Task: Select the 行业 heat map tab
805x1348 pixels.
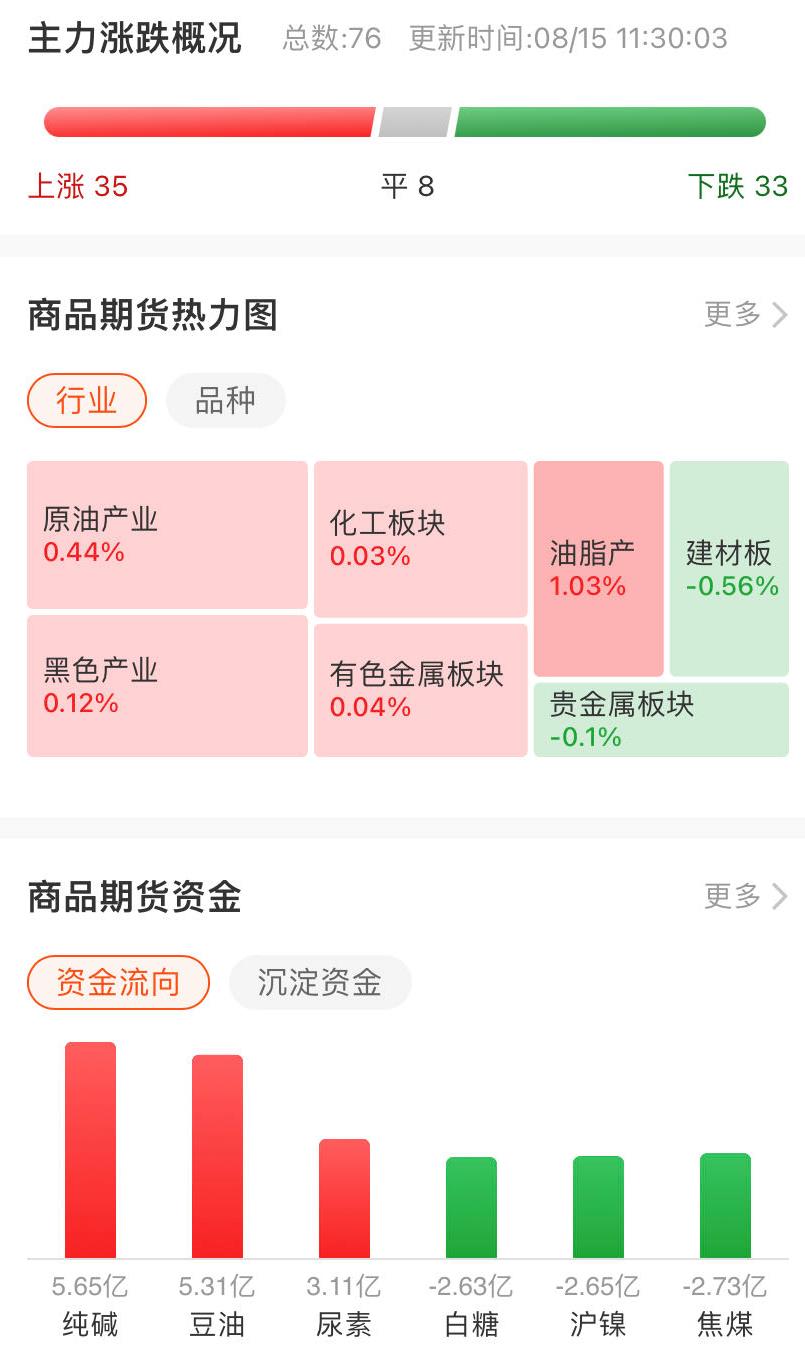Action: (87, 401)
